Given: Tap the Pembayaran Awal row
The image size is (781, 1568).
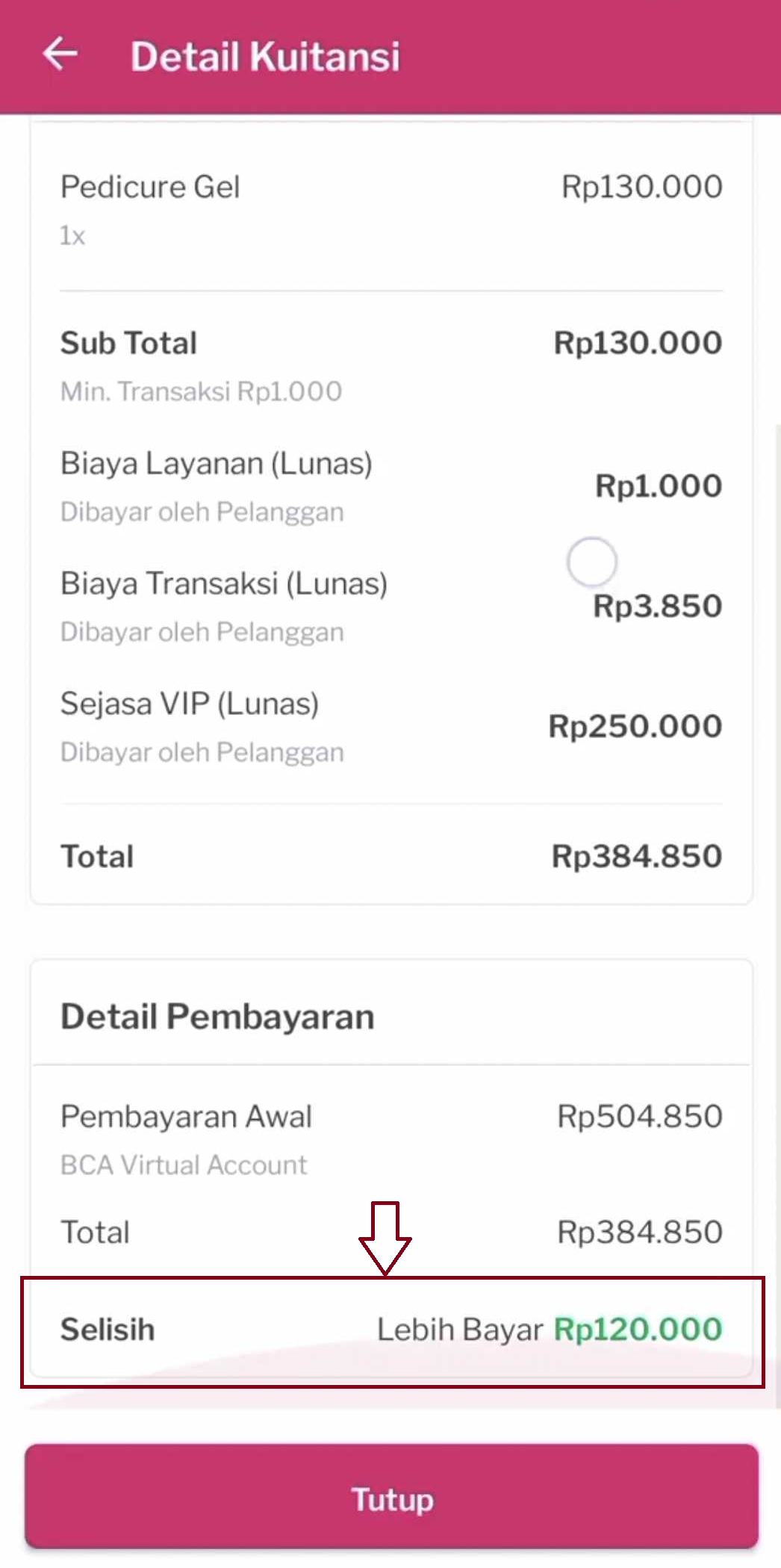Looking at the screenshot, I should 185,1116.
